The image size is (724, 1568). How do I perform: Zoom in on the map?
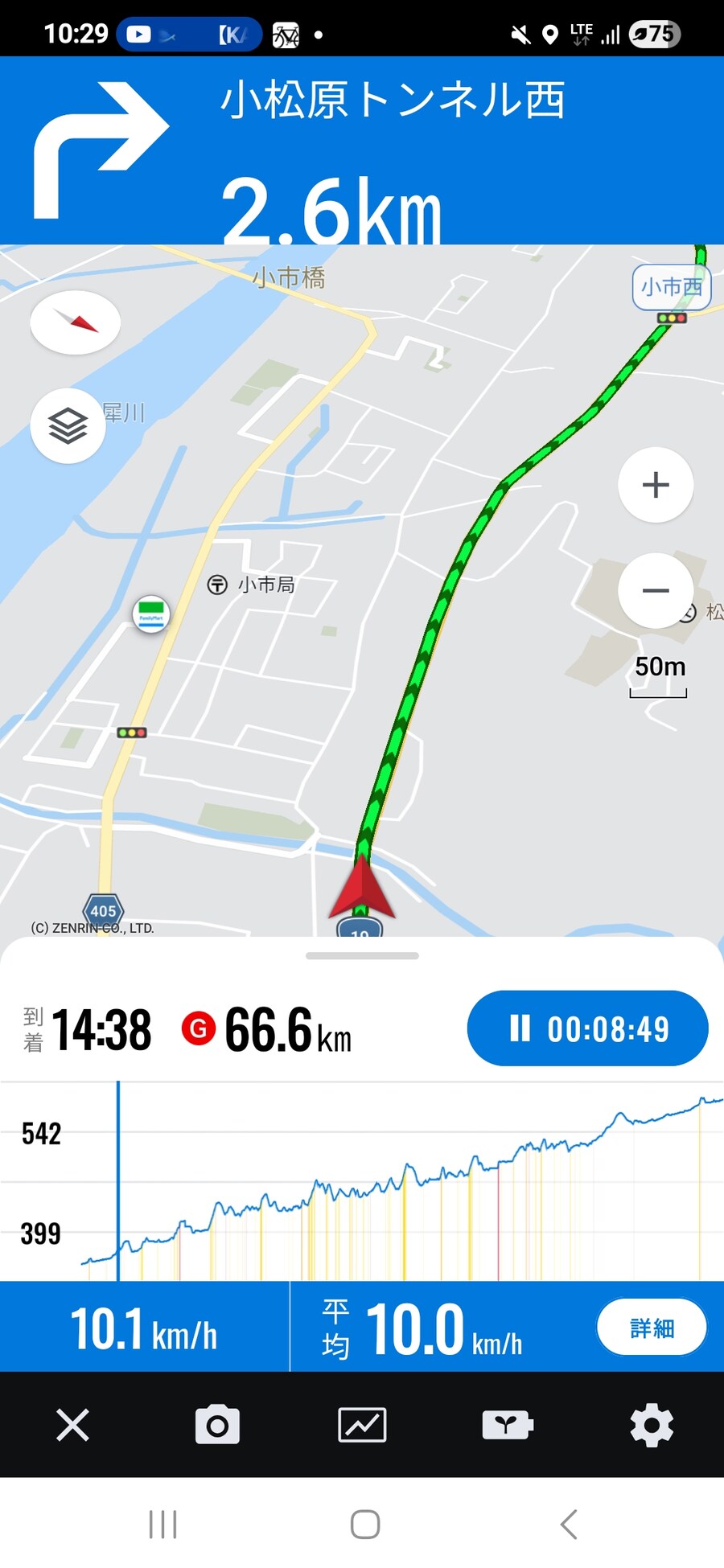tap(656, 485)
